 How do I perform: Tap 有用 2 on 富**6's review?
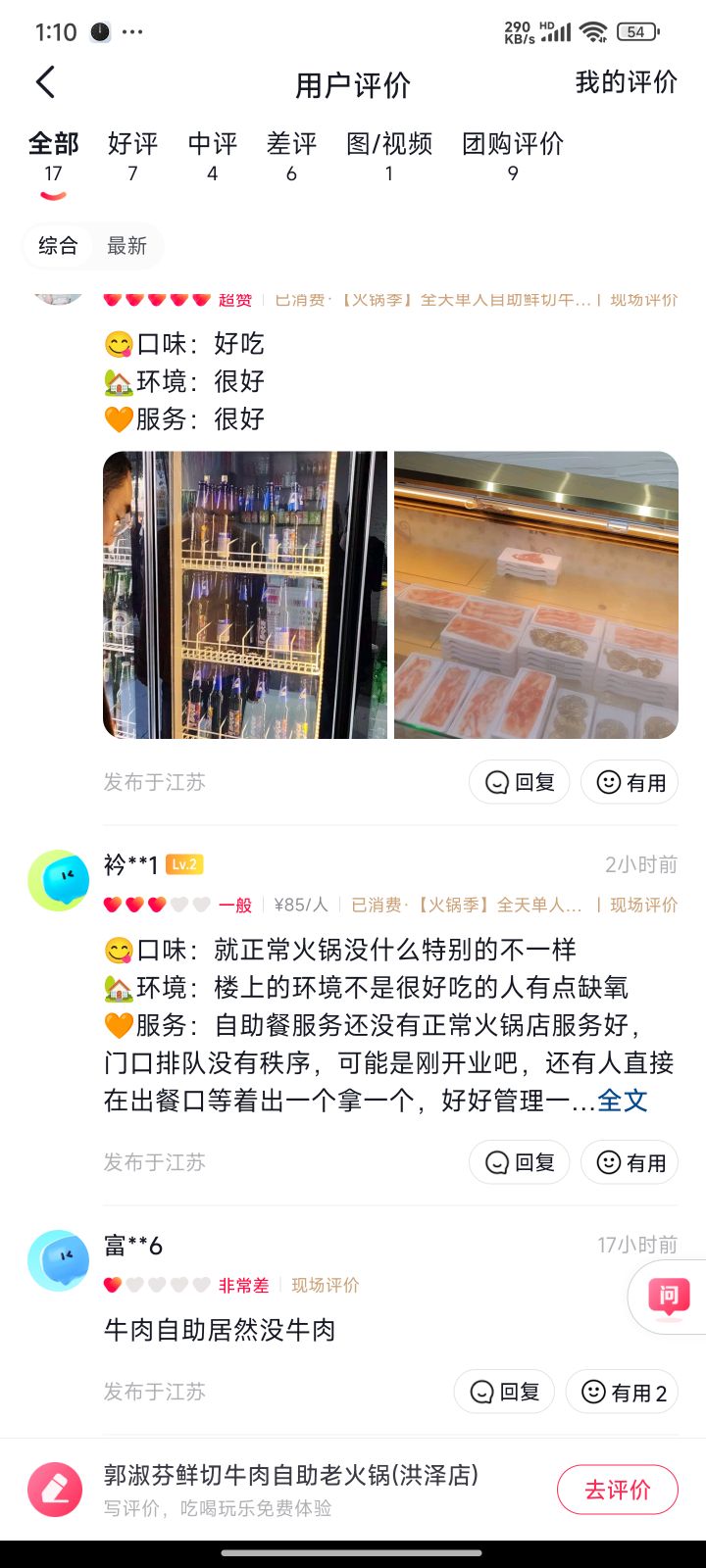[x=622, y=1392]
